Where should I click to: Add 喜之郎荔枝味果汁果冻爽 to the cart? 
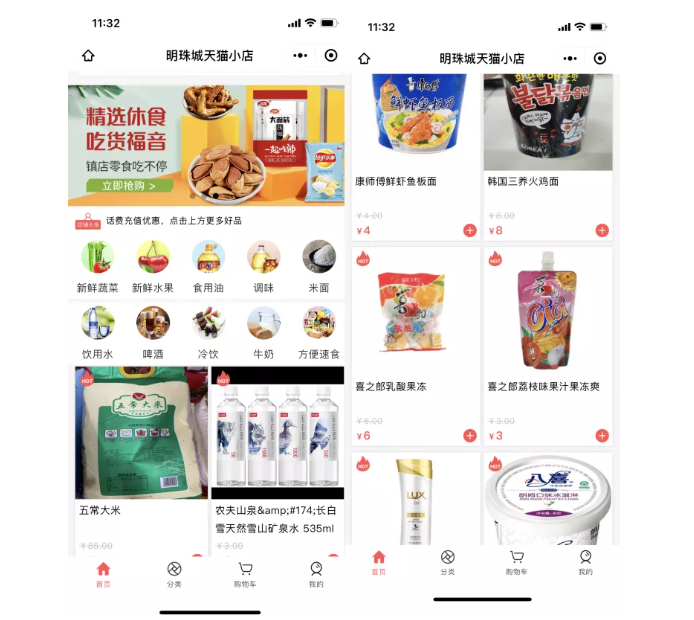pyautogui.click(x=602, y=435)
